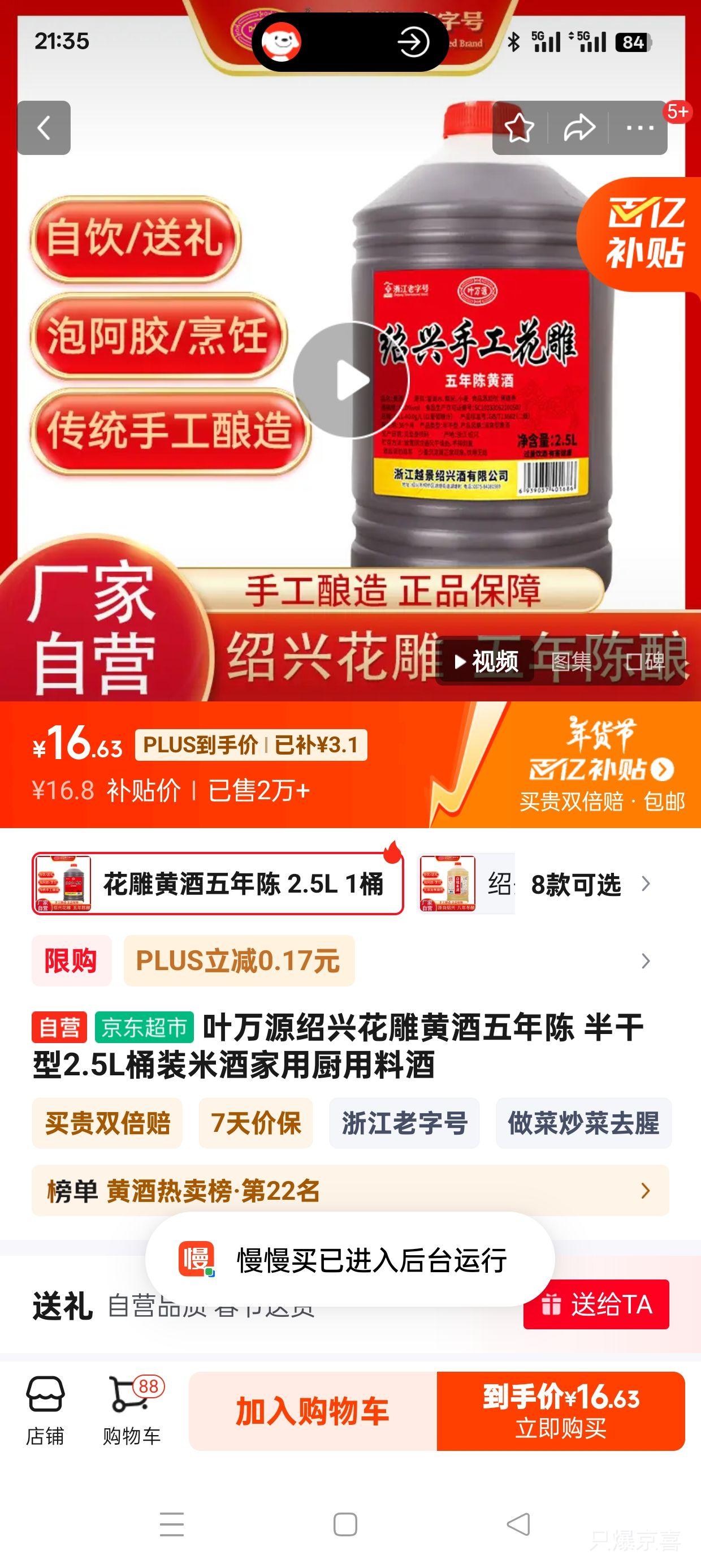The image size is (701, 1568).
Task: Share this product page
Action: tap(579, 128)
